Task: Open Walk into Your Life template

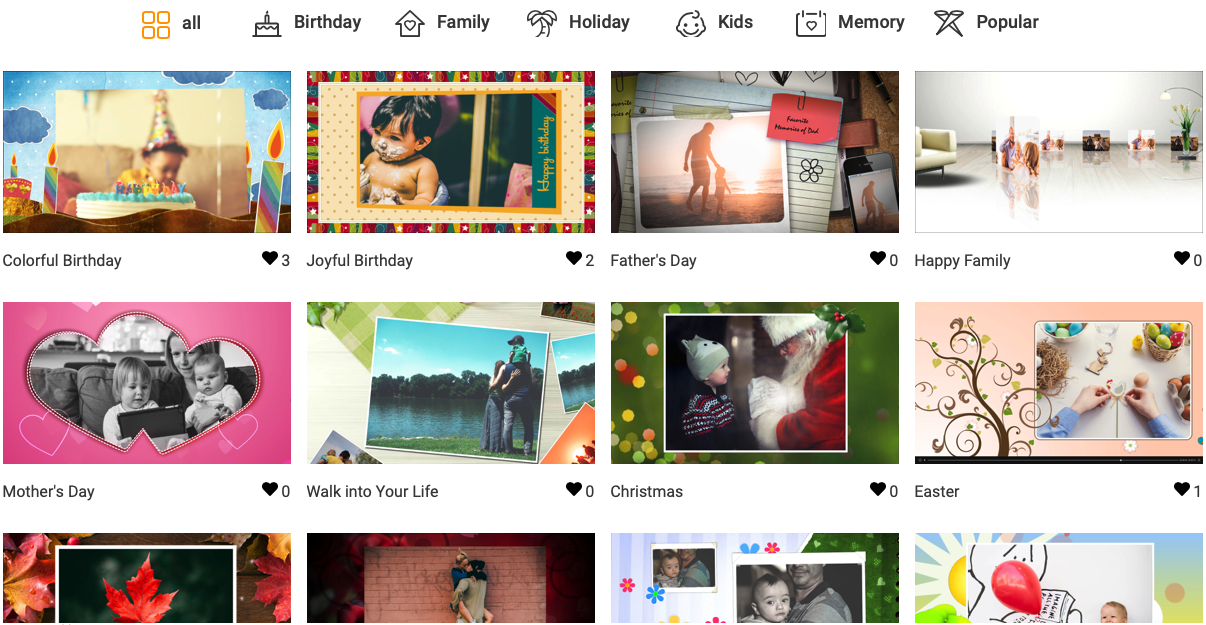Action: 451,383
